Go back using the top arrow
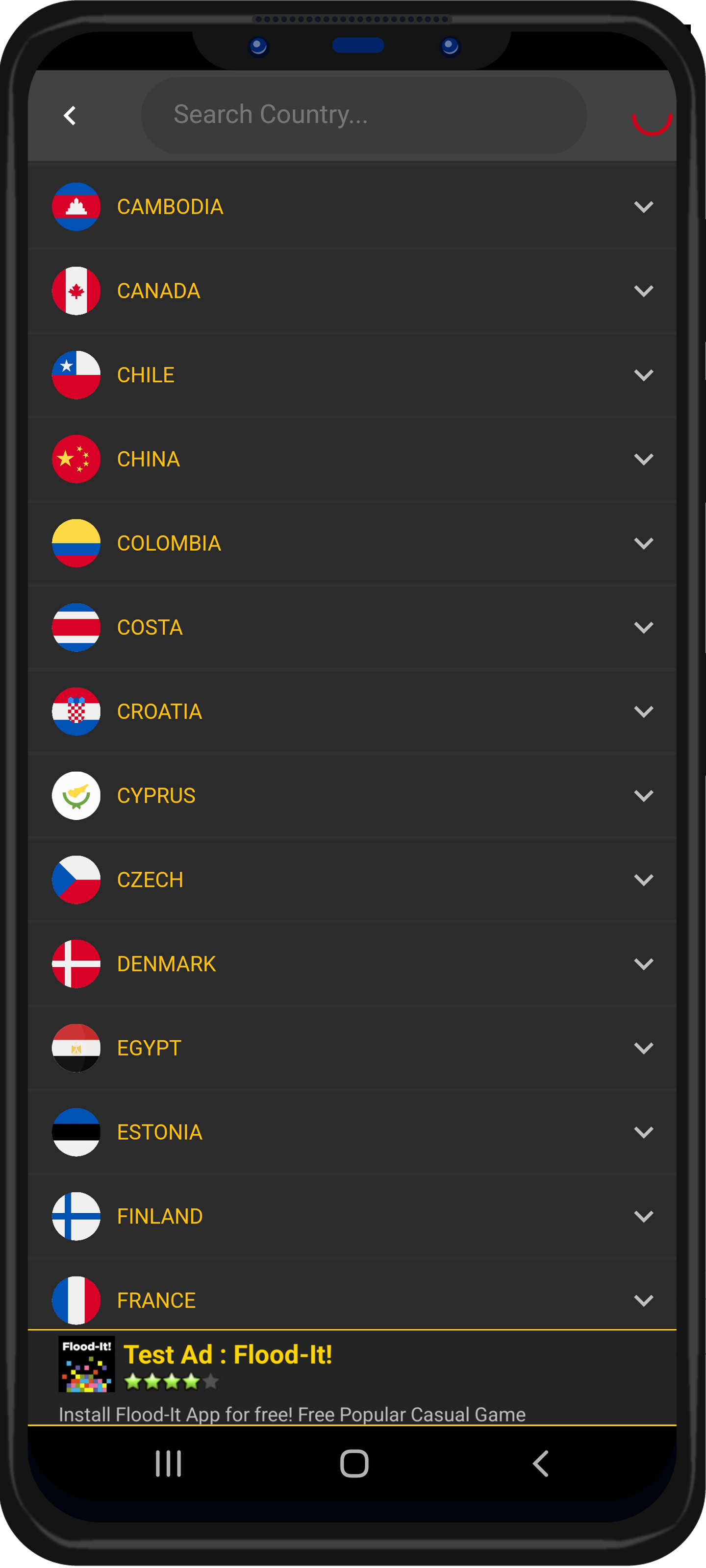This screenshot has height=1568, width=706. click(70, 115)
